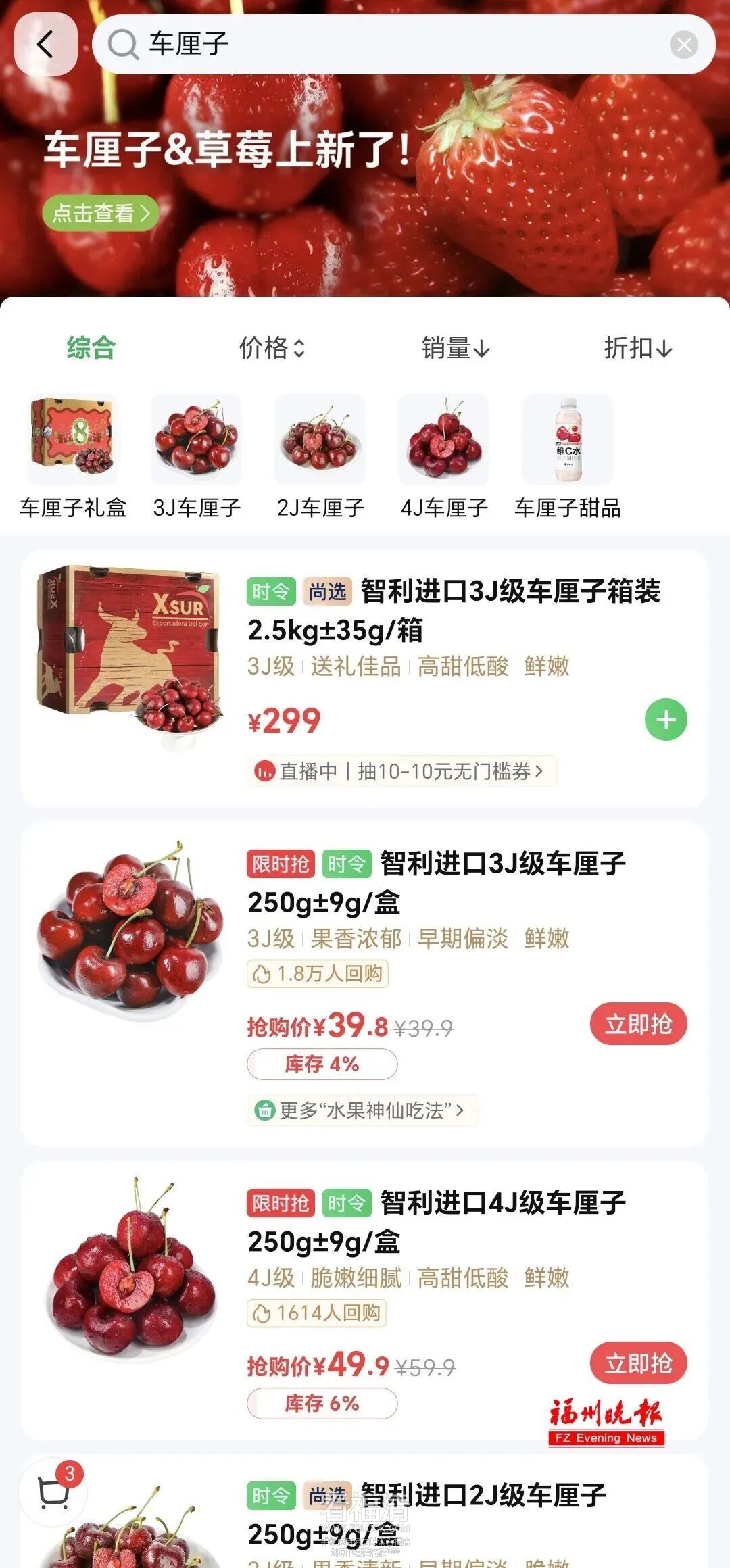Clear the search text with the X
Viewport: 730px width, 1568px height.
(x=683, y=45)
